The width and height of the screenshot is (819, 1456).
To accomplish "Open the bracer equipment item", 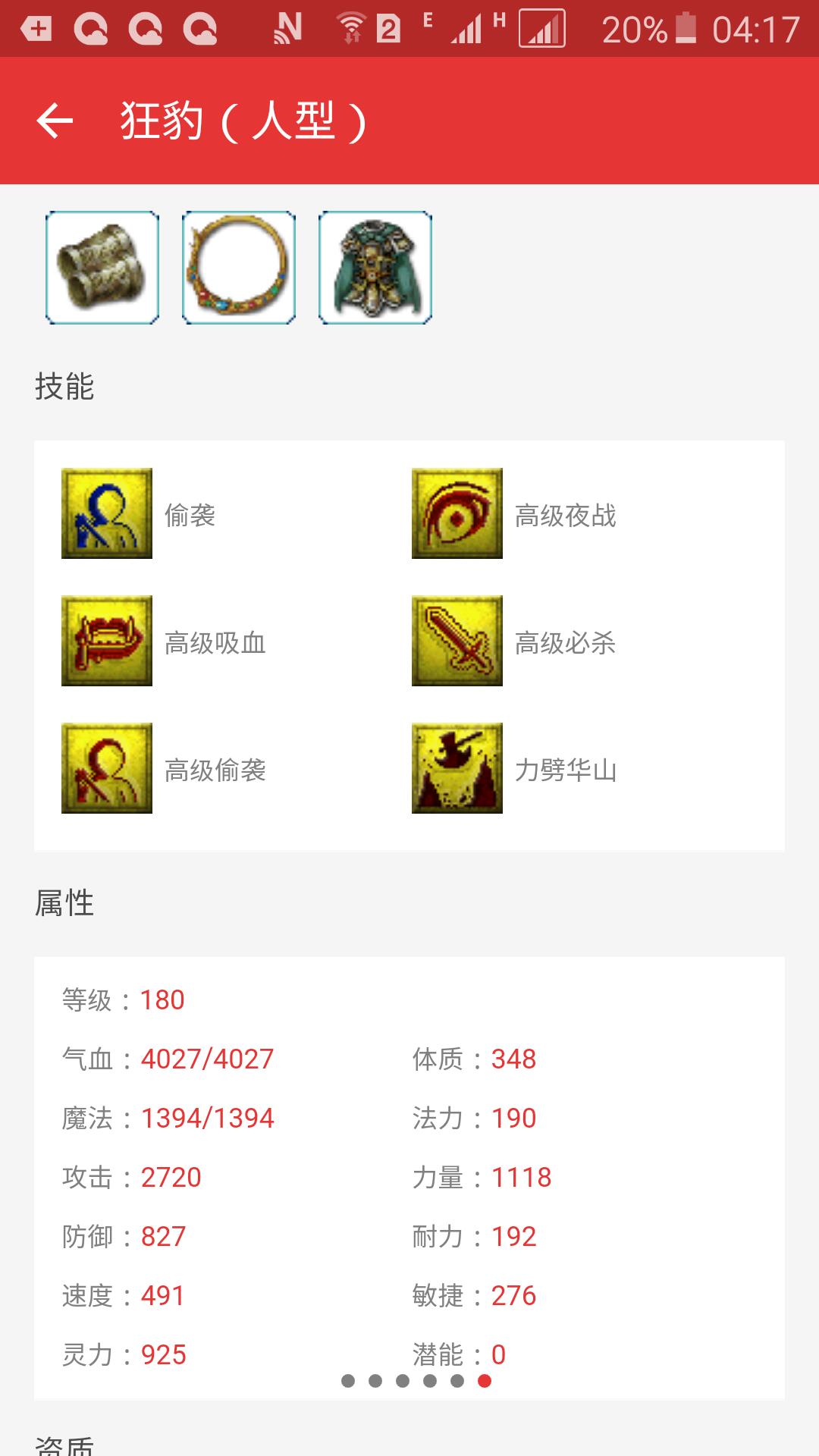I will click(x=102, y=268).
